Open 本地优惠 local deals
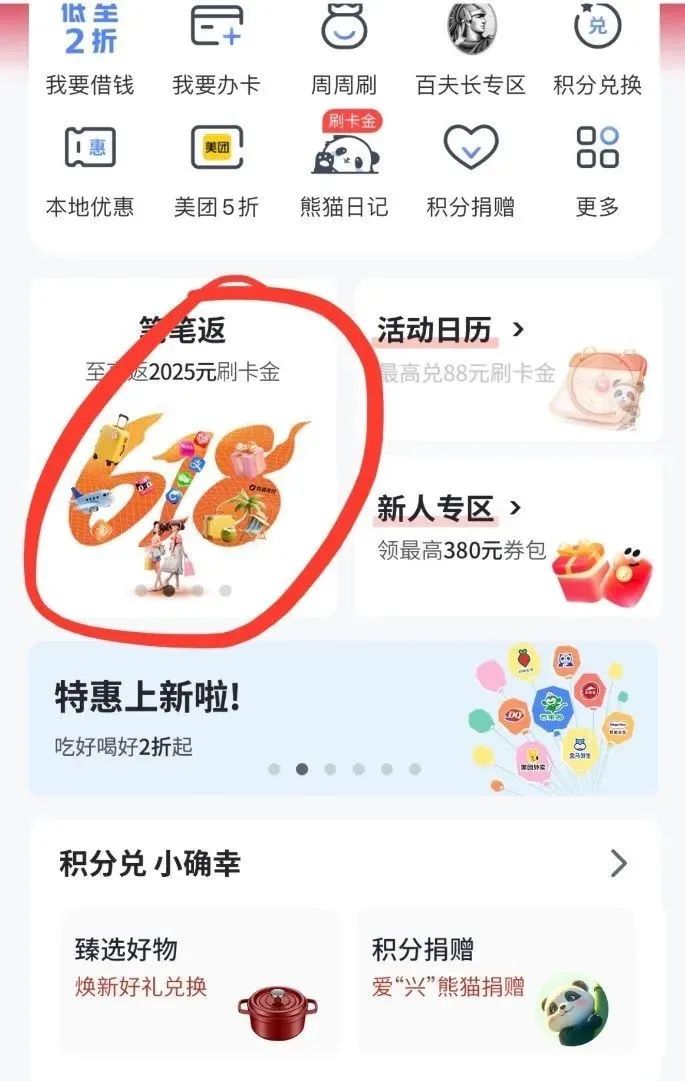The image size is (685, 1081). [89, 170]
